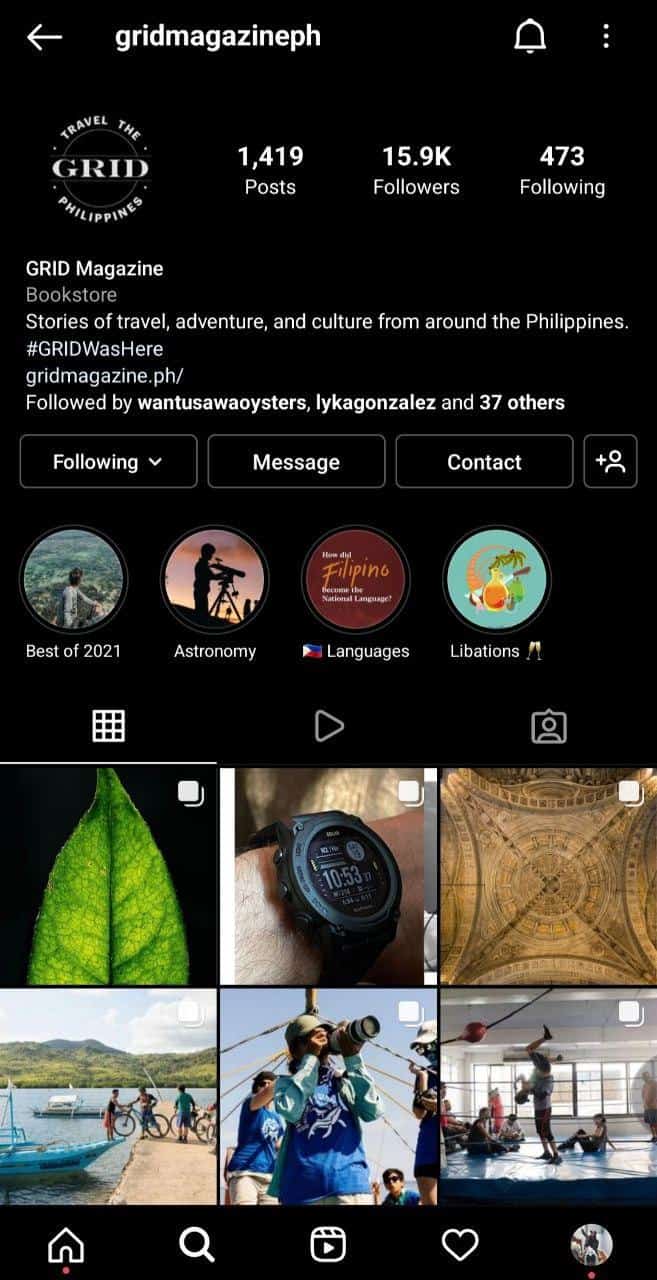Screen dimensions: 657x1280
Task: Switch to the Reels tab
Action: tap(328, 727)
